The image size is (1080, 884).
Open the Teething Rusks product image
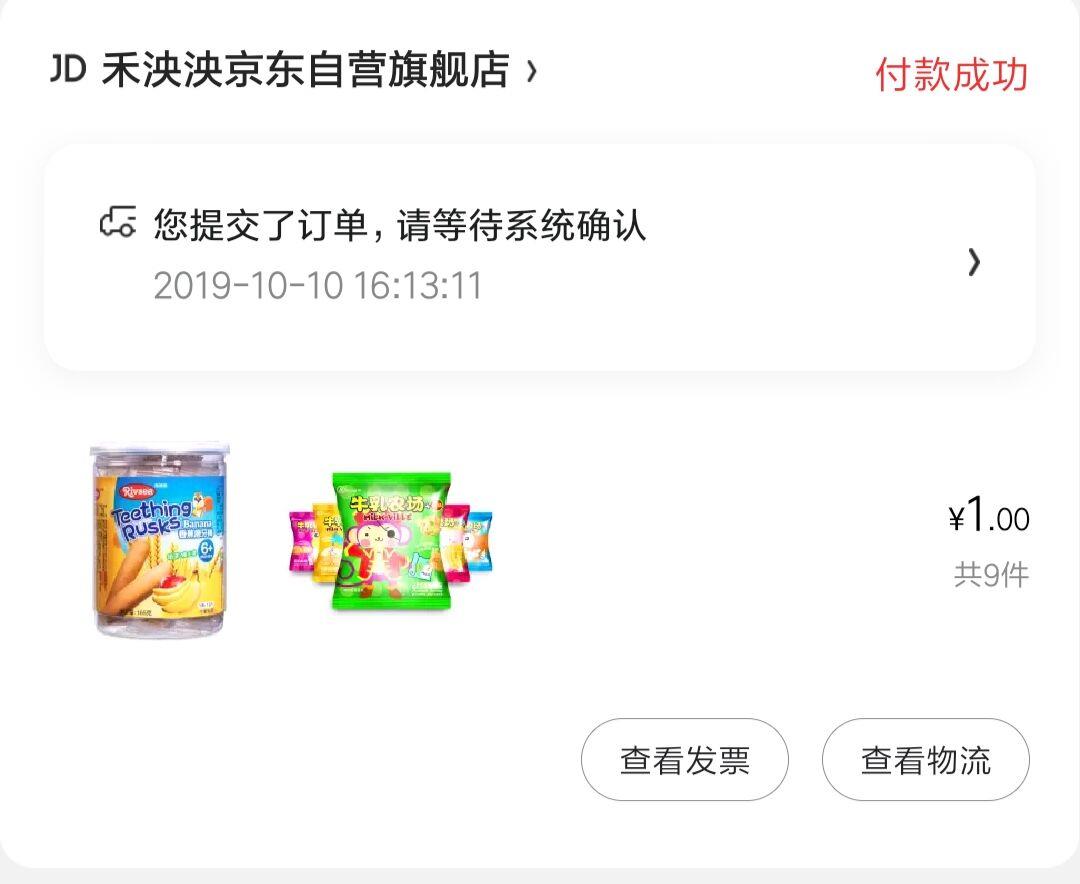pos(161,541)
